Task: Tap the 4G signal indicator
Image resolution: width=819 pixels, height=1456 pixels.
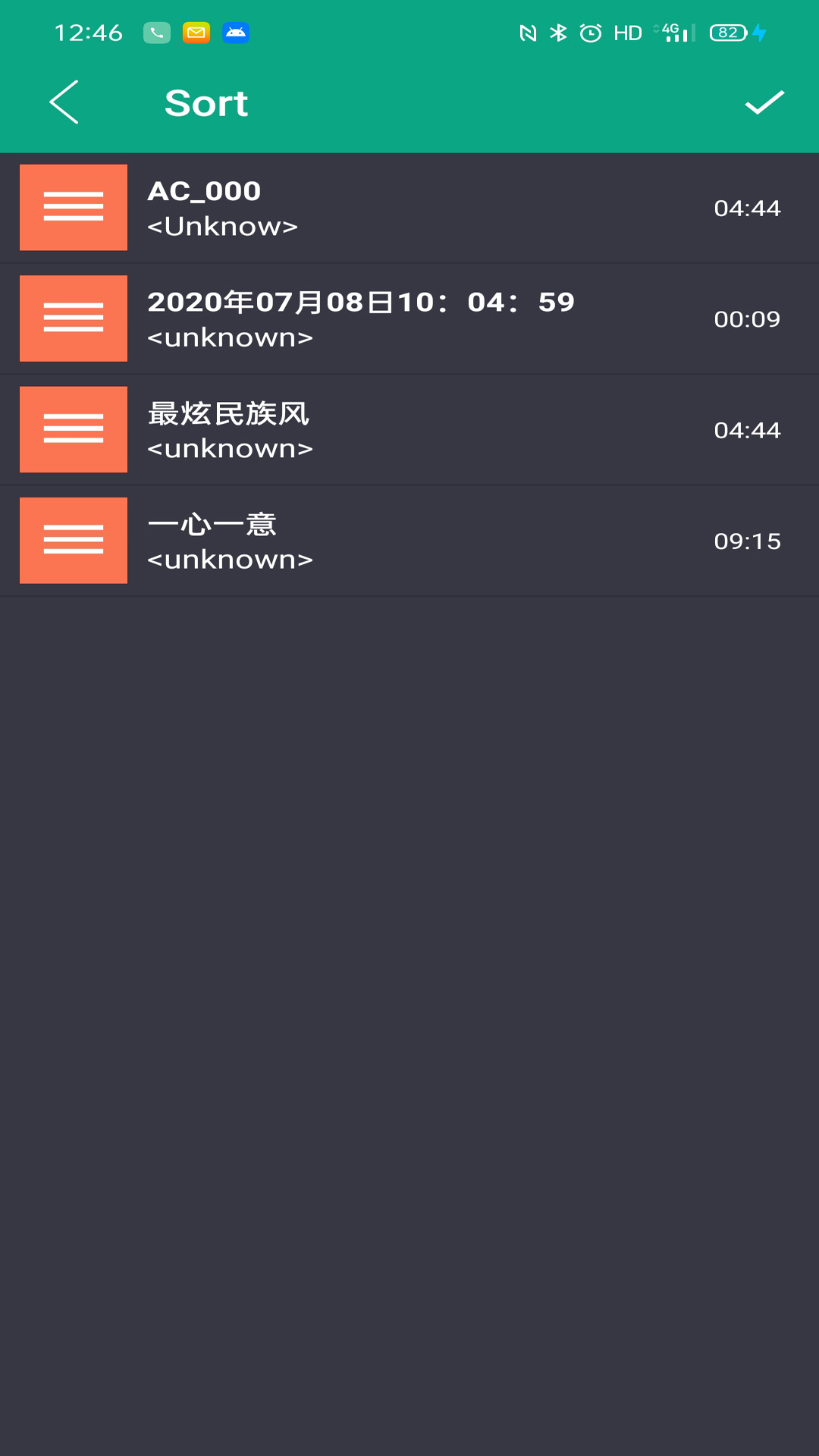Action: click(675, 33)
